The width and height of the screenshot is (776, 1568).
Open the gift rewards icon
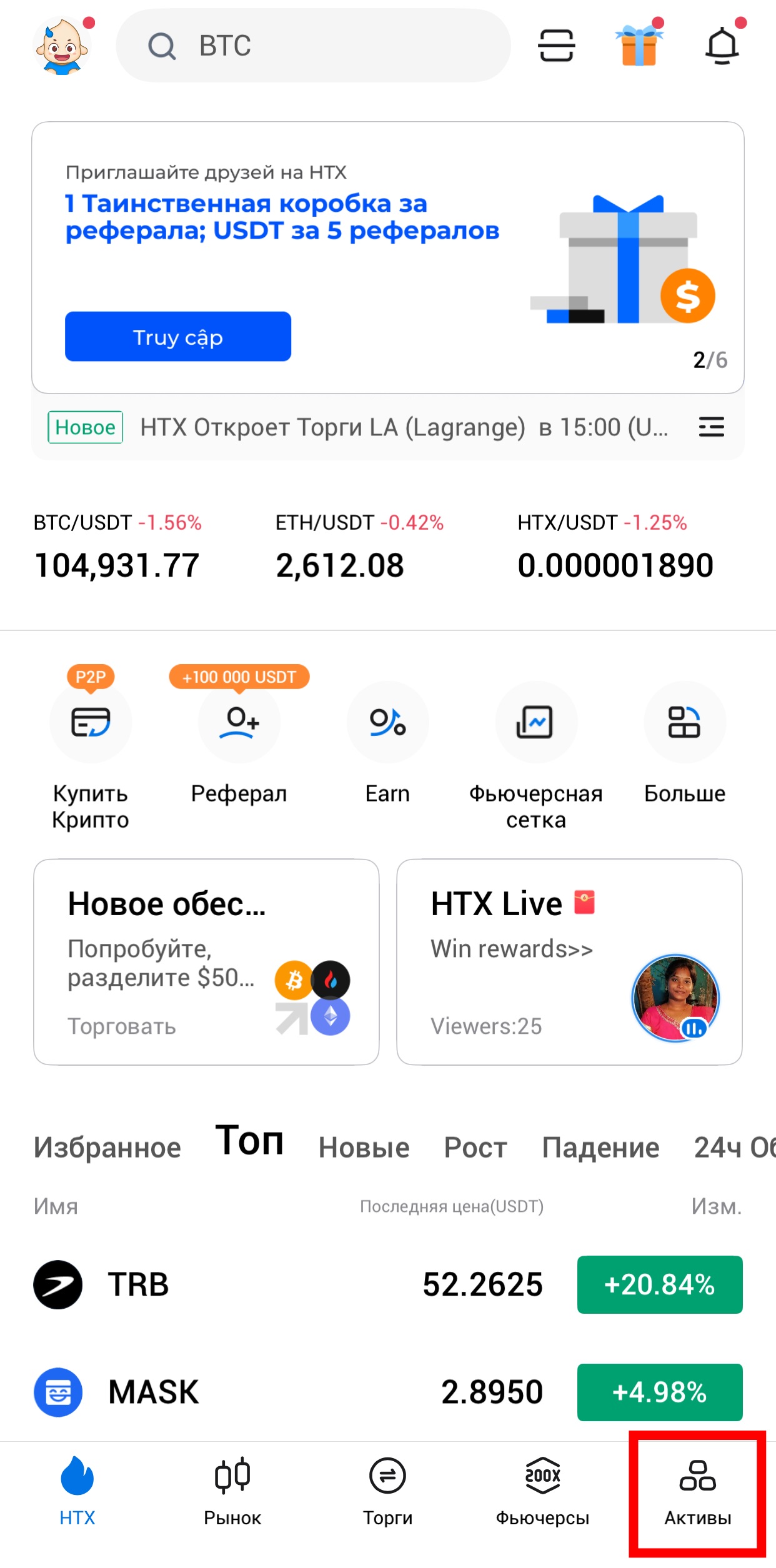point(639,46)
